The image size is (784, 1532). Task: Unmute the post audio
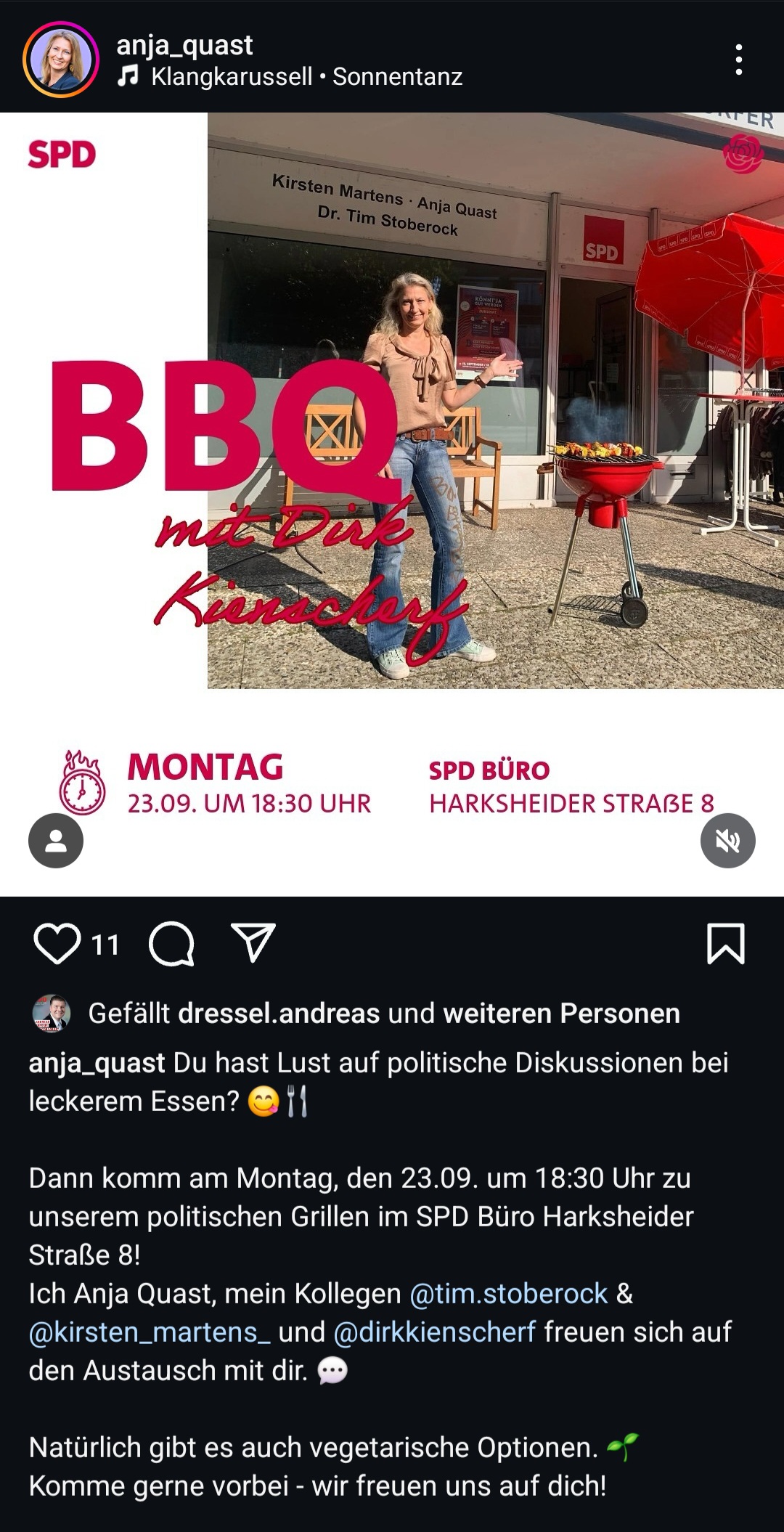tap(727, 841)
